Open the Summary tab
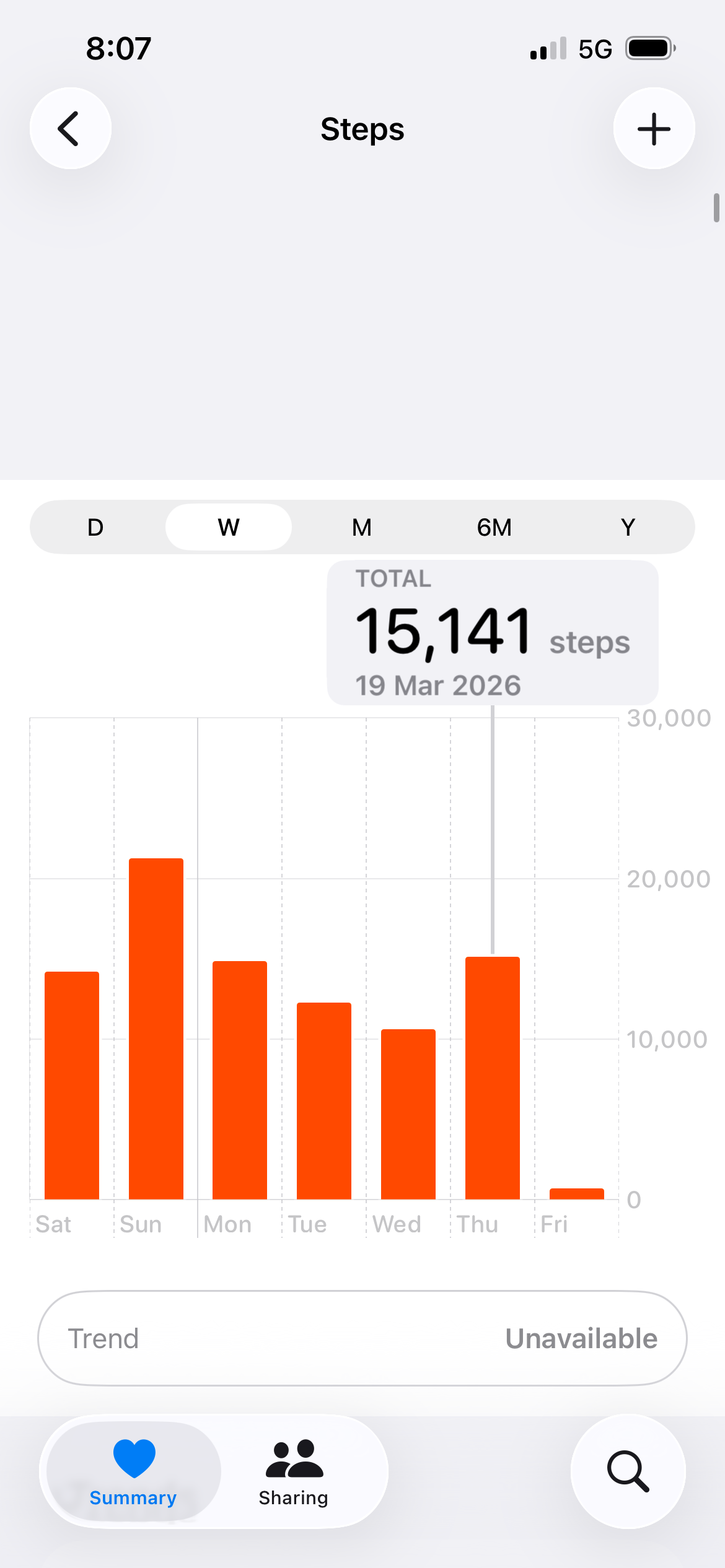 (x=133, y=1471)
